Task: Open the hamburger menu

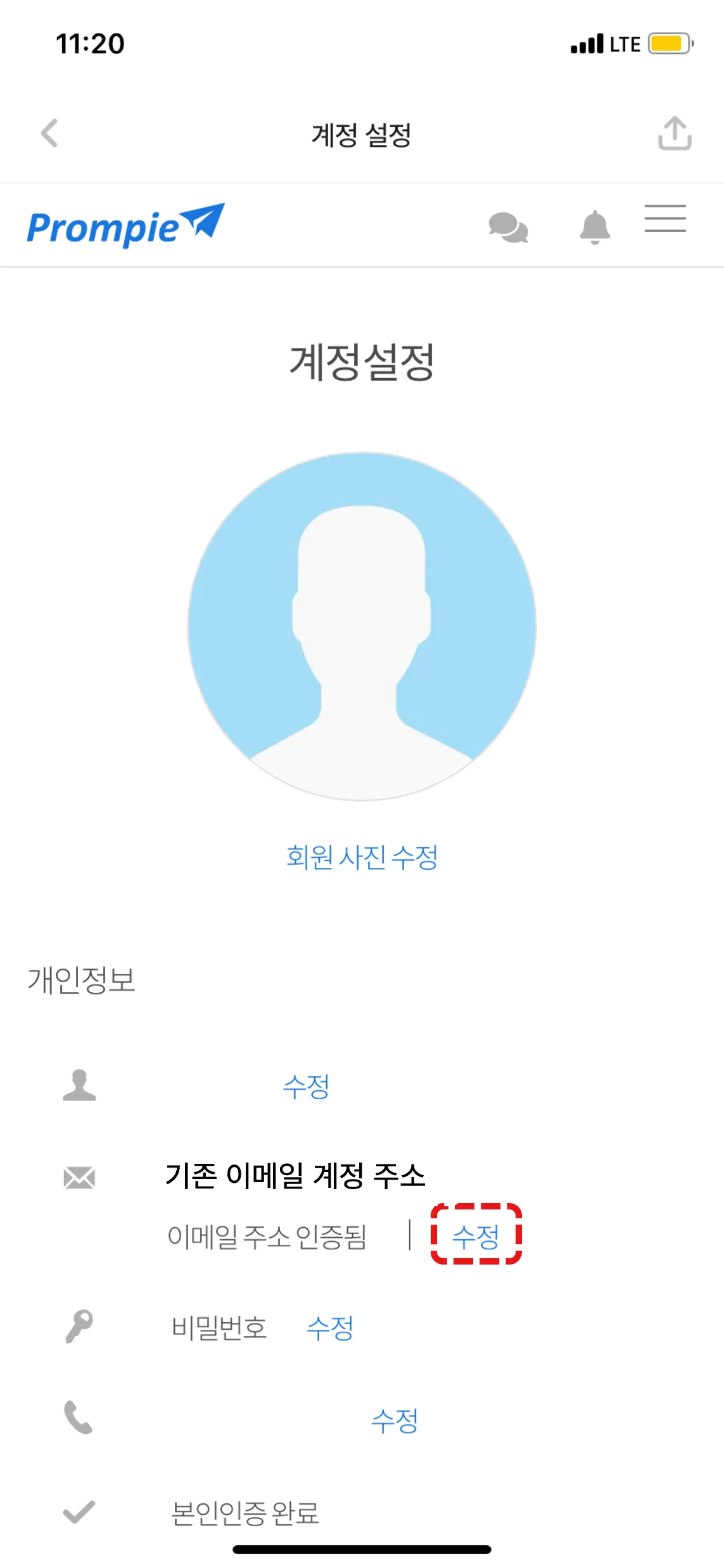Action: click(x=665, y=219)
